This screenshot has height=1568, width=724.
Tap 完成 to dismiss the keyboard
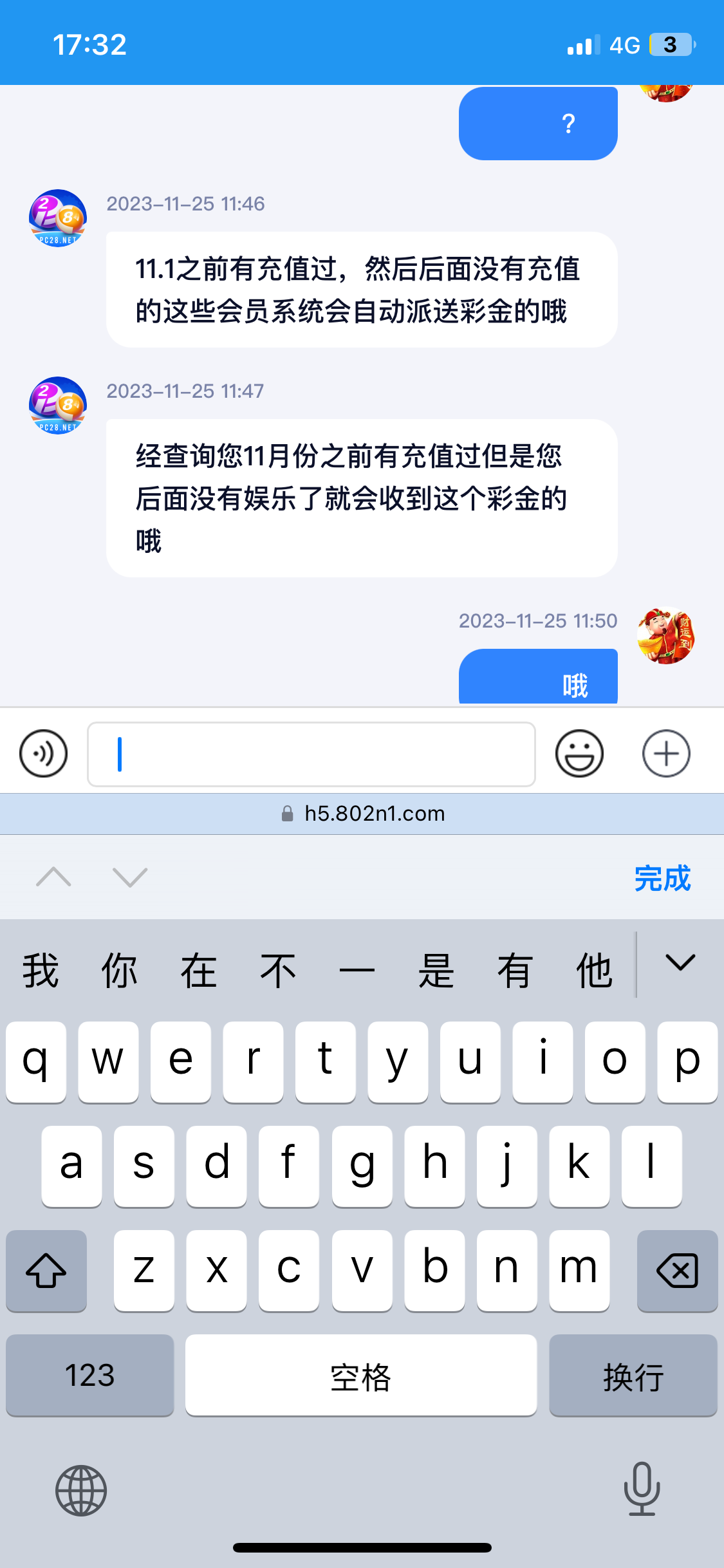pos(662,878)
